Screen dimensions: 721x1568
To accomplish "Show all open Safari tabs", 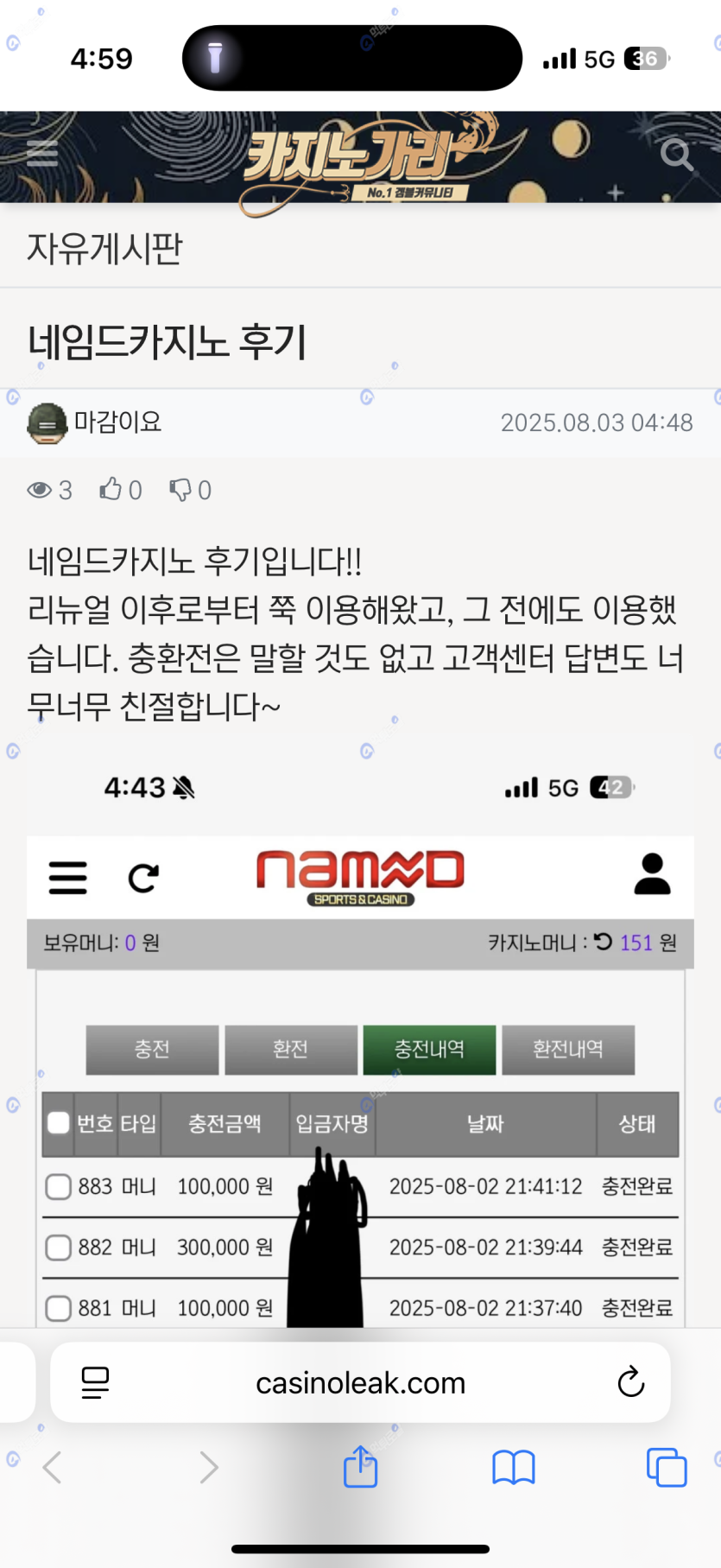I will (667, 1467).
